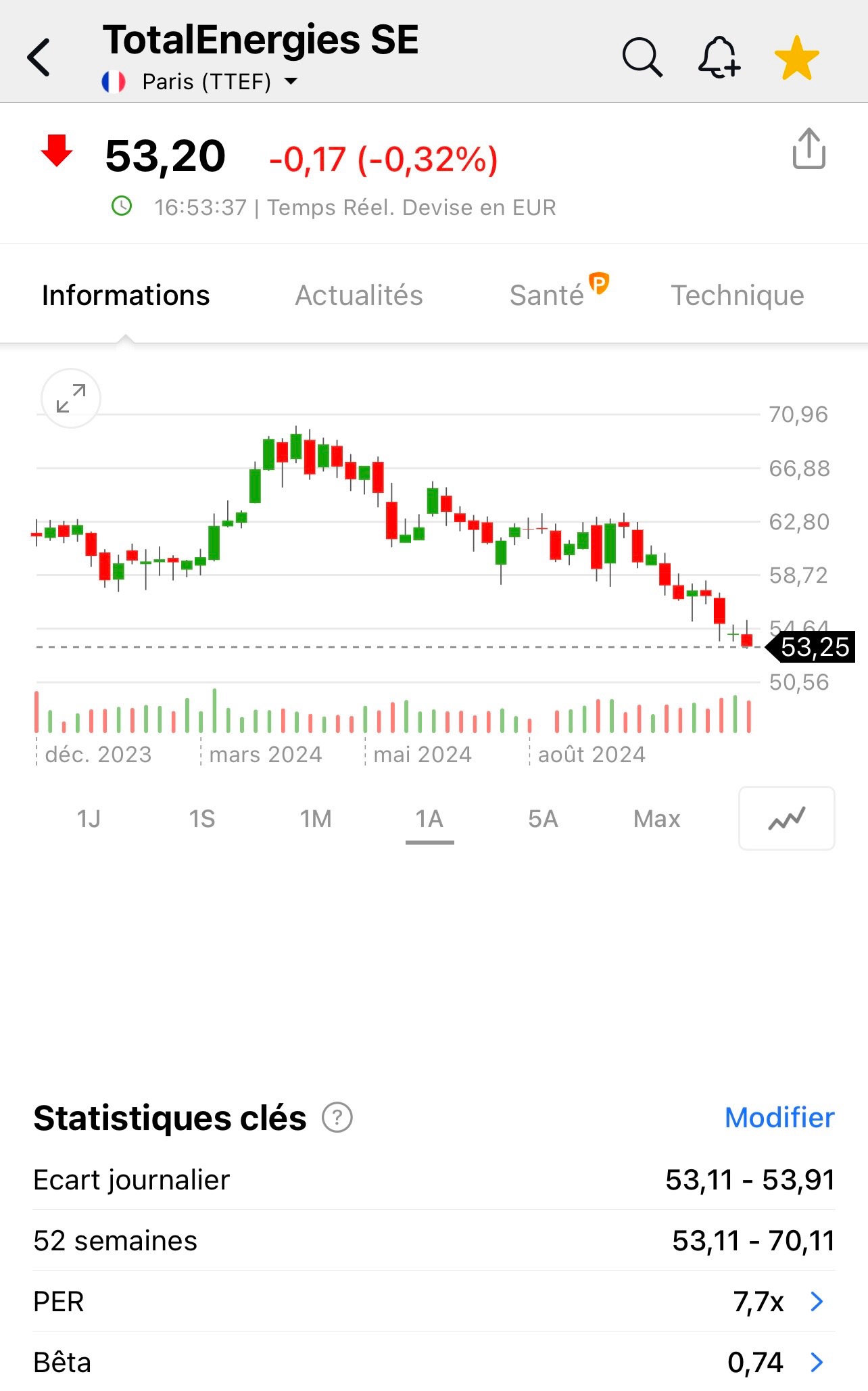Switch to the Technique tab
868x1391 pixels.
click(x=738, y=296)
